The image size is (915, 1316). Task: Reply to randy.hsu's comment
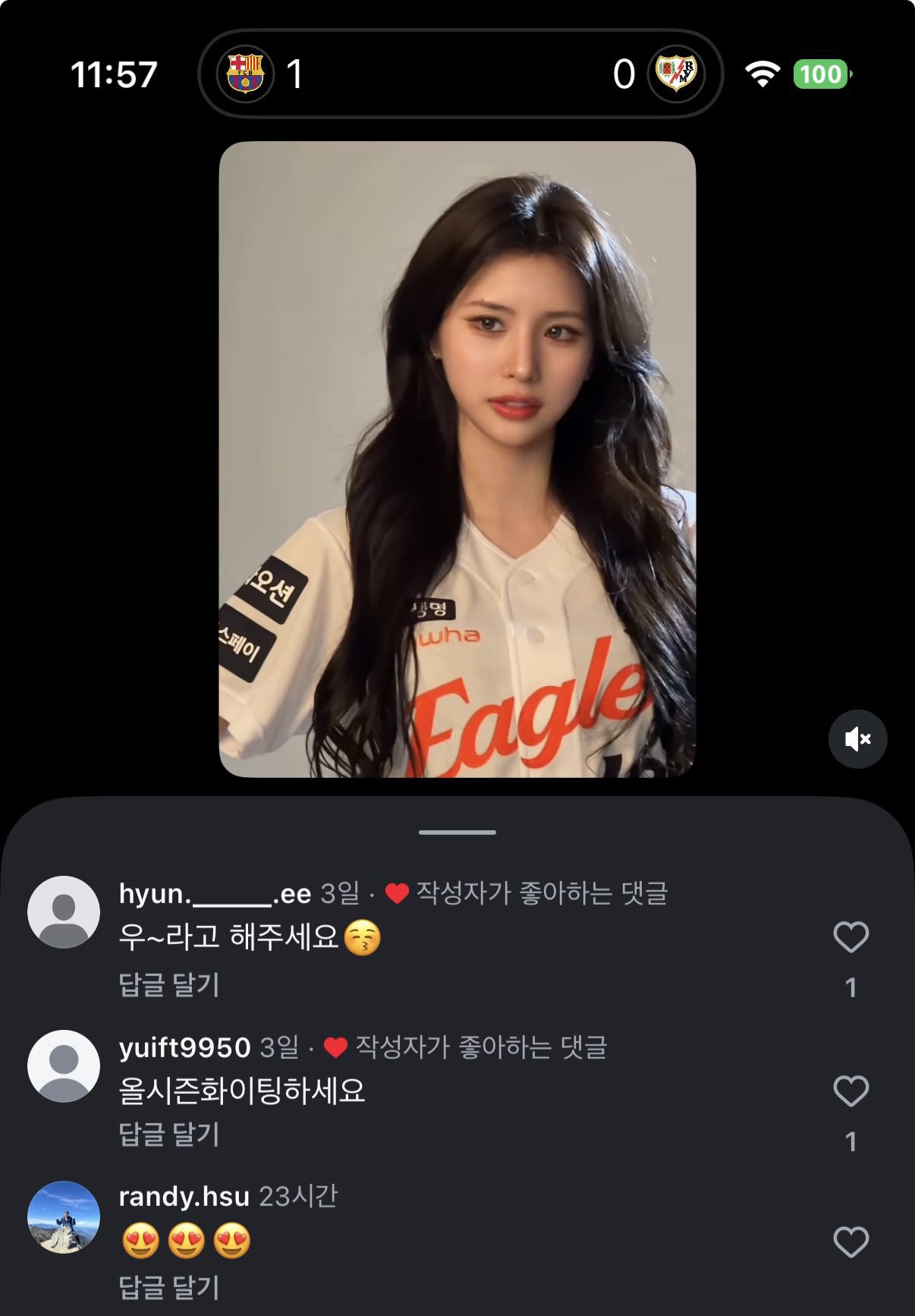[x=168, y=1287]
